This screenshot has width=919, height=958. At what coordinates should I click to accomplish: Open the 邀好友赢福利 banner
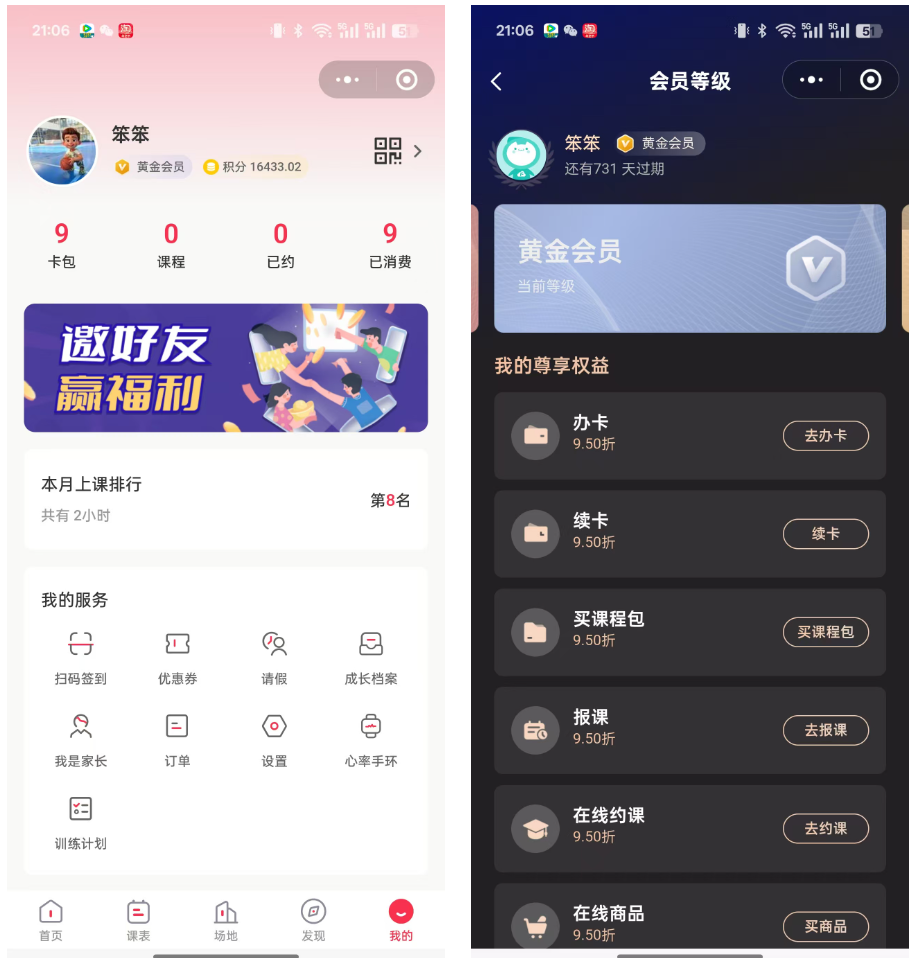pyautogui.click(x=226, y=368)
